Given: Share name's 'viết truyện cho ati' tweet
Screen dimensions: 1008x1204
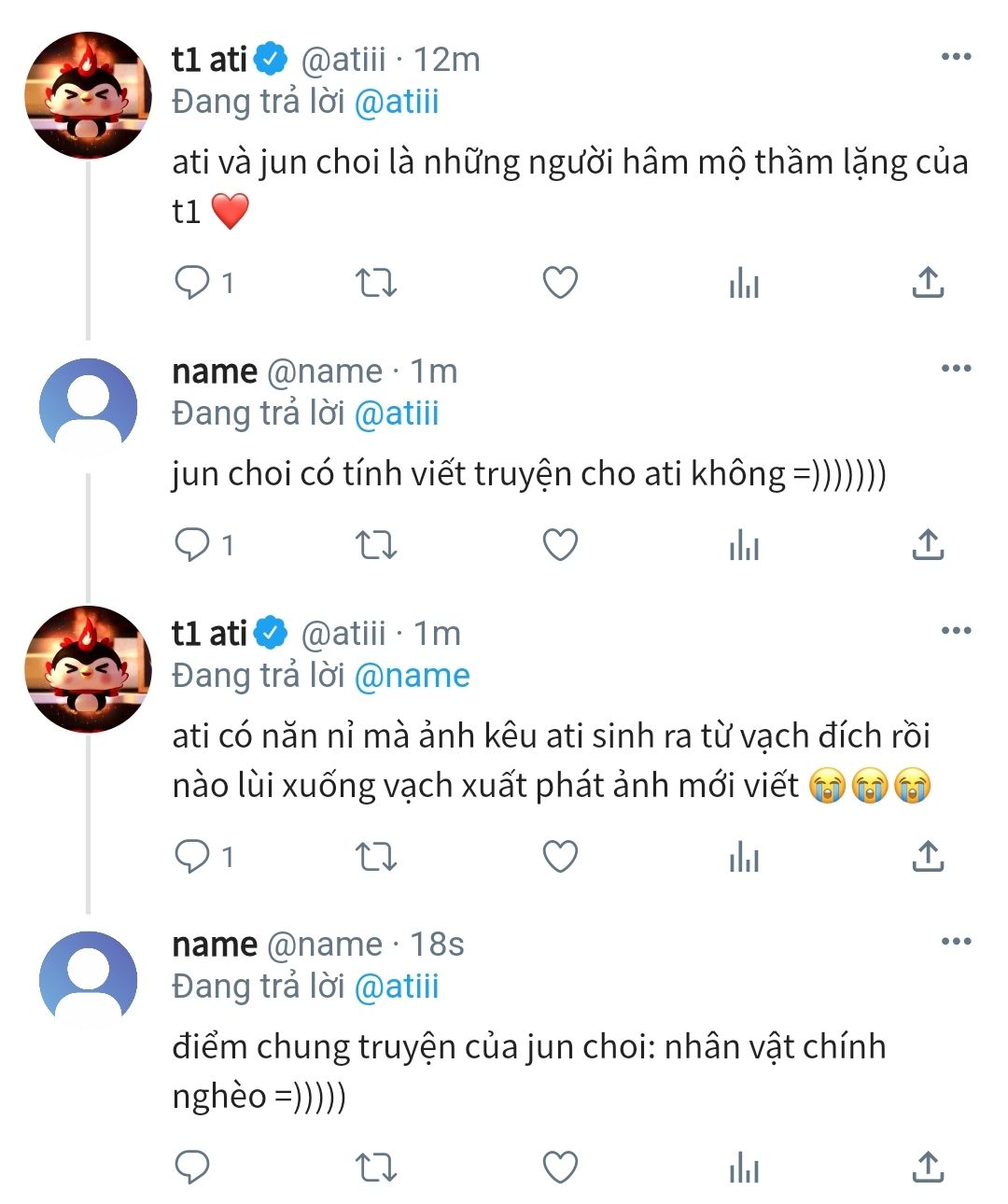Looking at the screenshot, I should (928, 544).
